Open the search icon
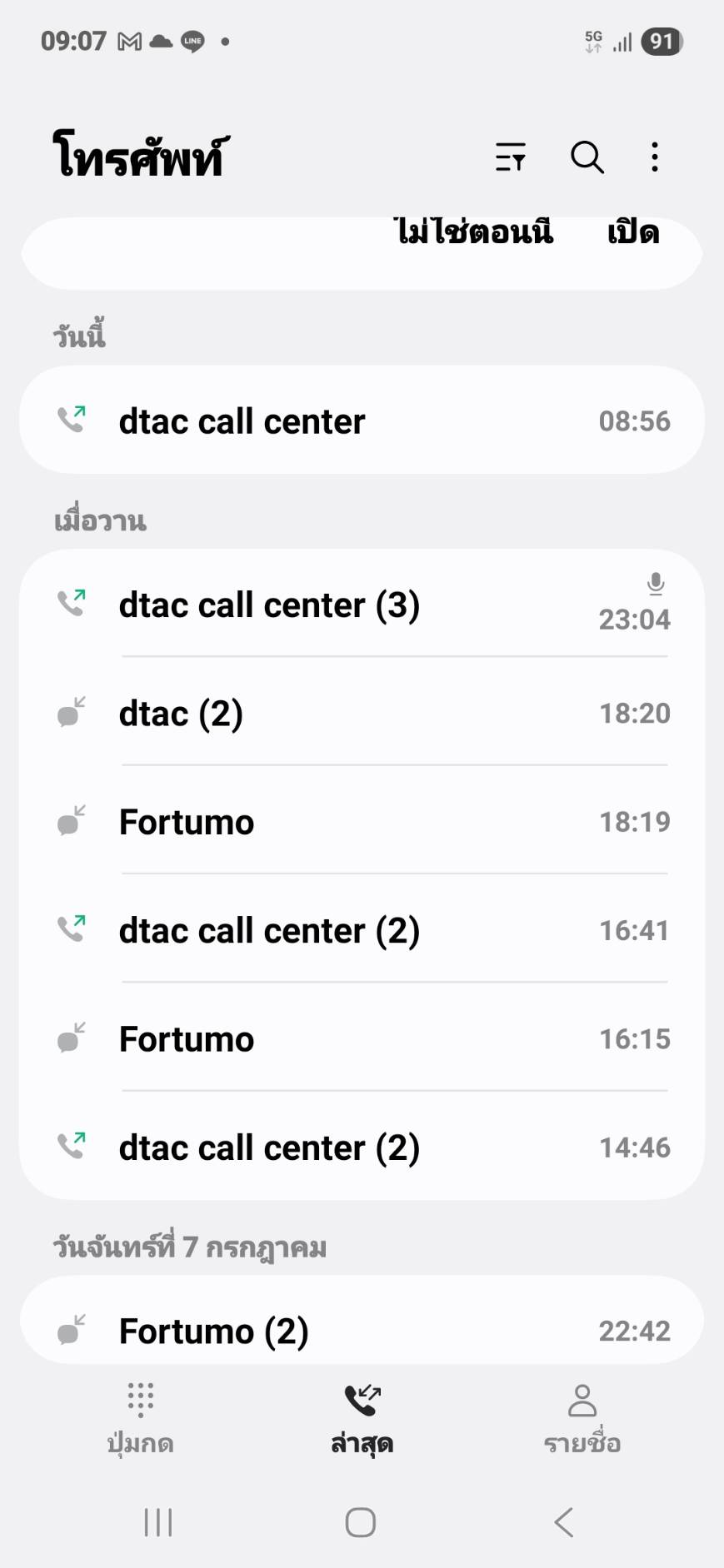 [587, 157]
